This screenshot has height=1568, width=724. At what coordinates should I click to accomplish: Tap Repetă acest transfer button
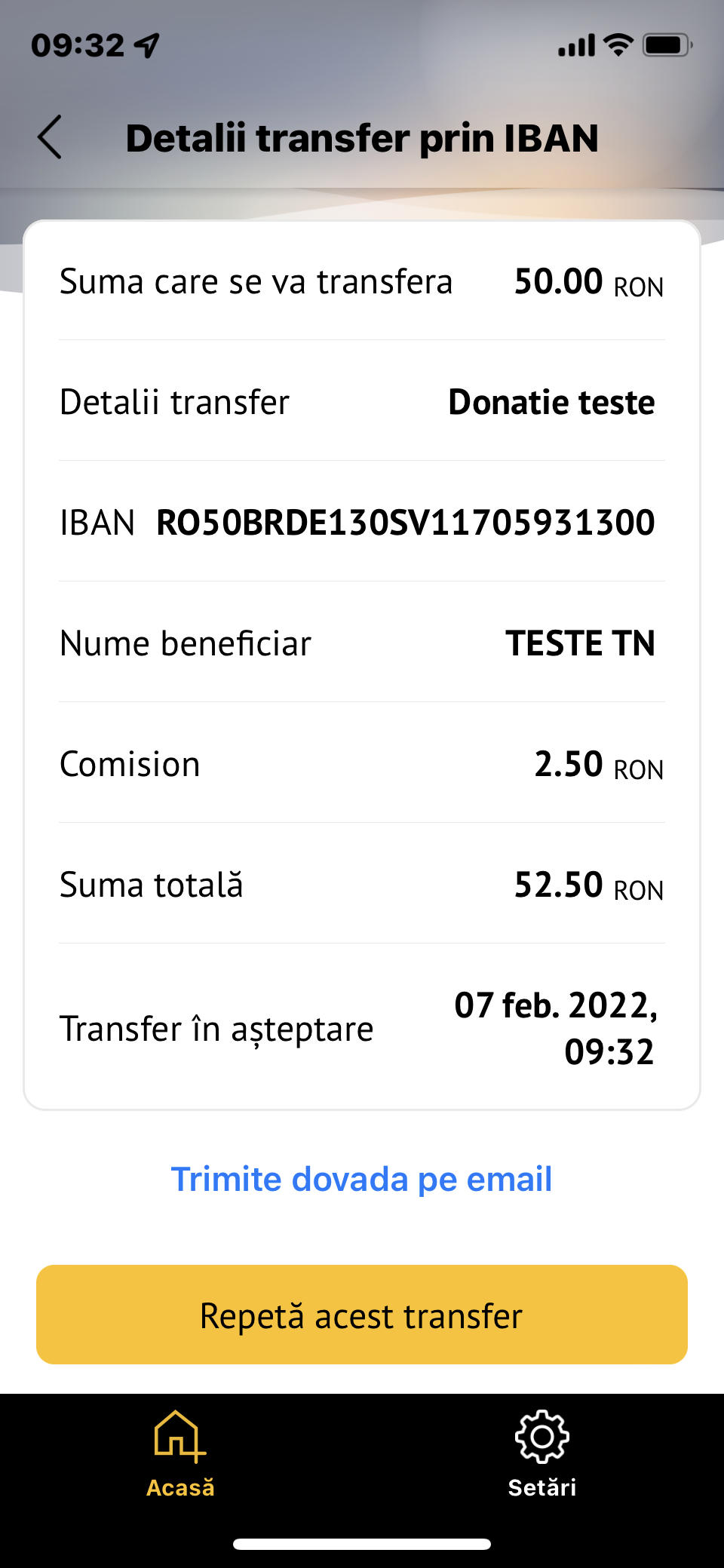point(362,1315)
